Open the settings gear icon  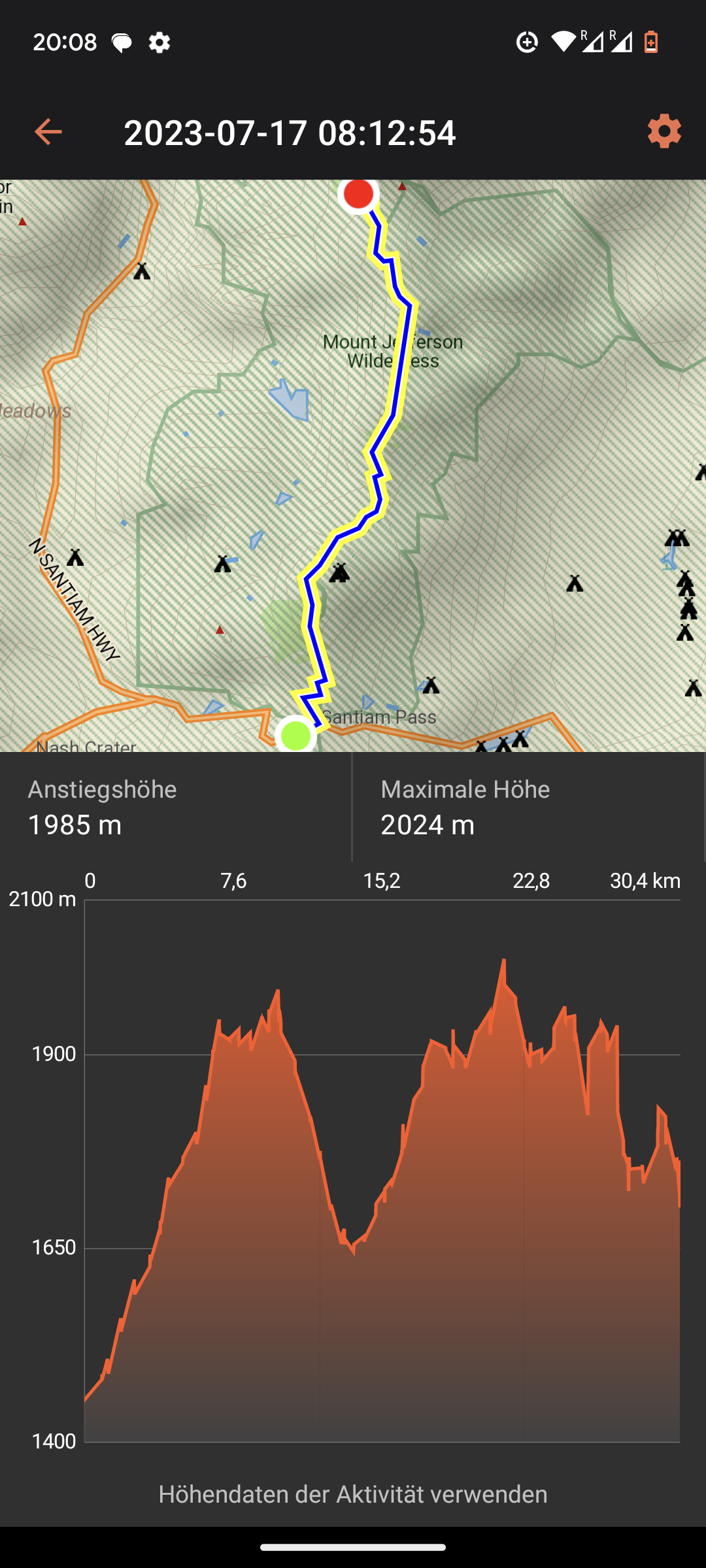(664, 132)
